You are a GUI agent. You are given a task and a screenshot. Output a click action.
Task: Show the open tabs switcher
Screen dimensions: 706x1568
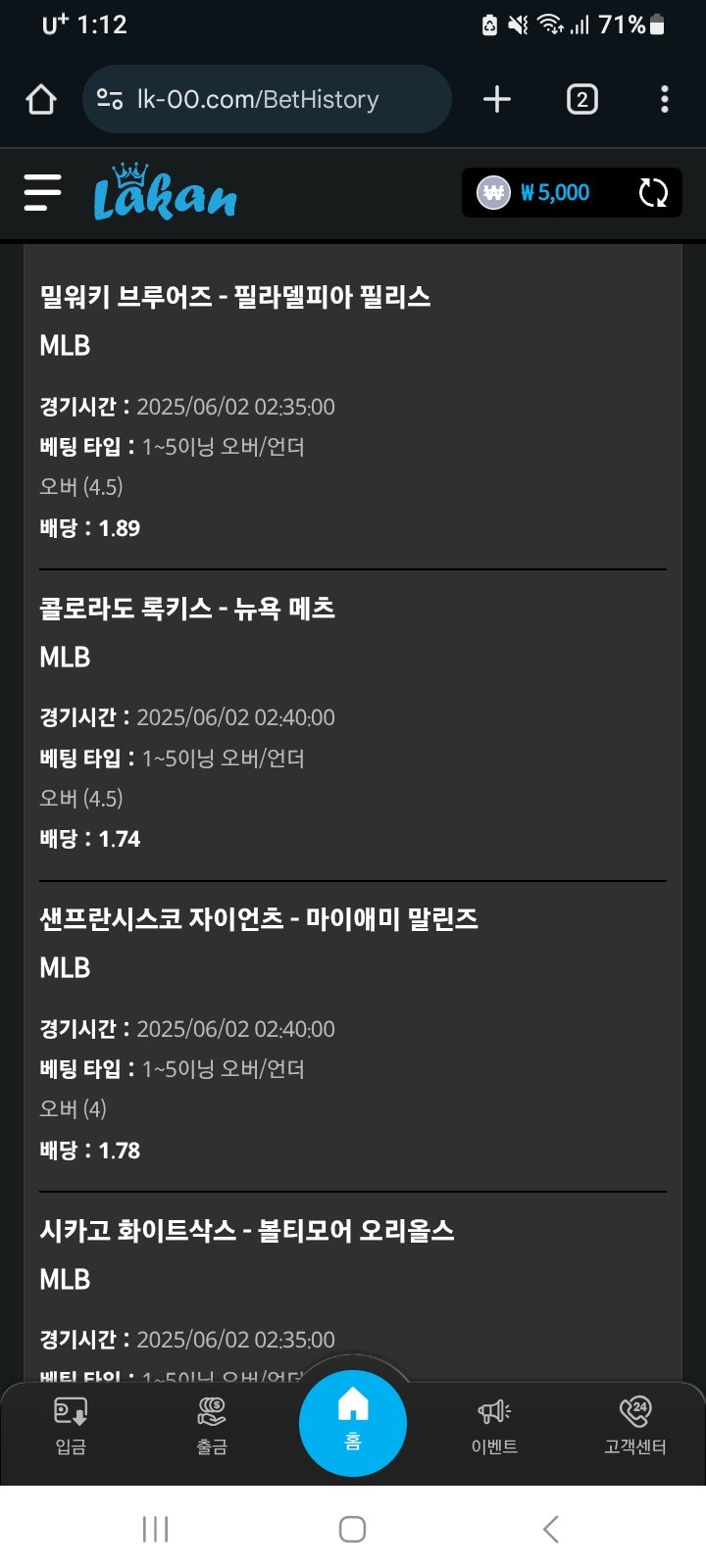pyautogui.click(x=581, y=99)
